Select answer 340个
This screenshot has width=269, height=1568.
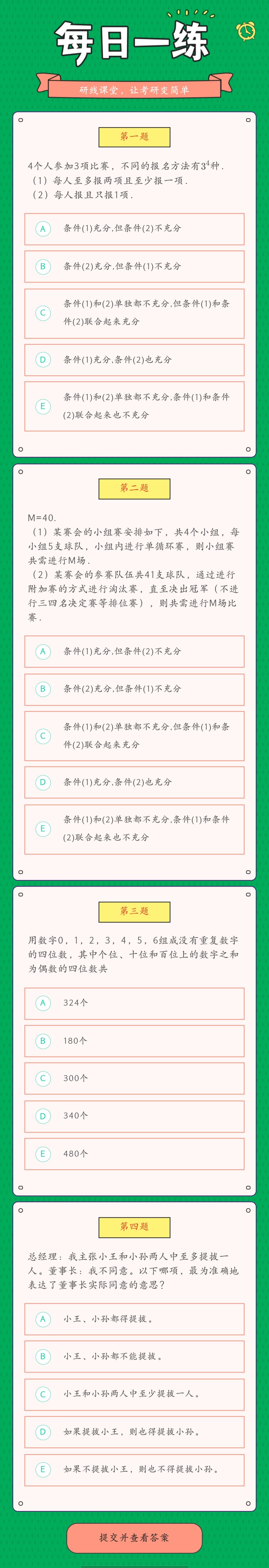[134, 1116]
